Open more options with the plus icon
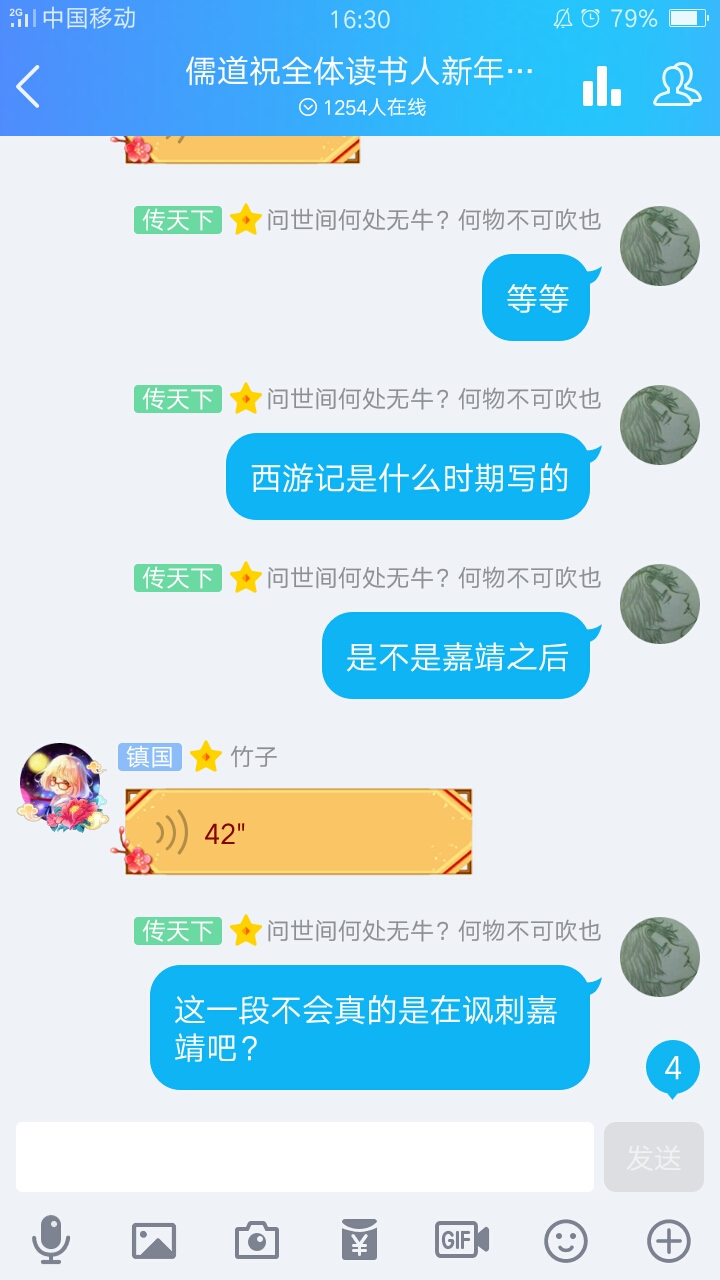The image size is (720, 1280). pyautogui.click(x=669, y=1241)
